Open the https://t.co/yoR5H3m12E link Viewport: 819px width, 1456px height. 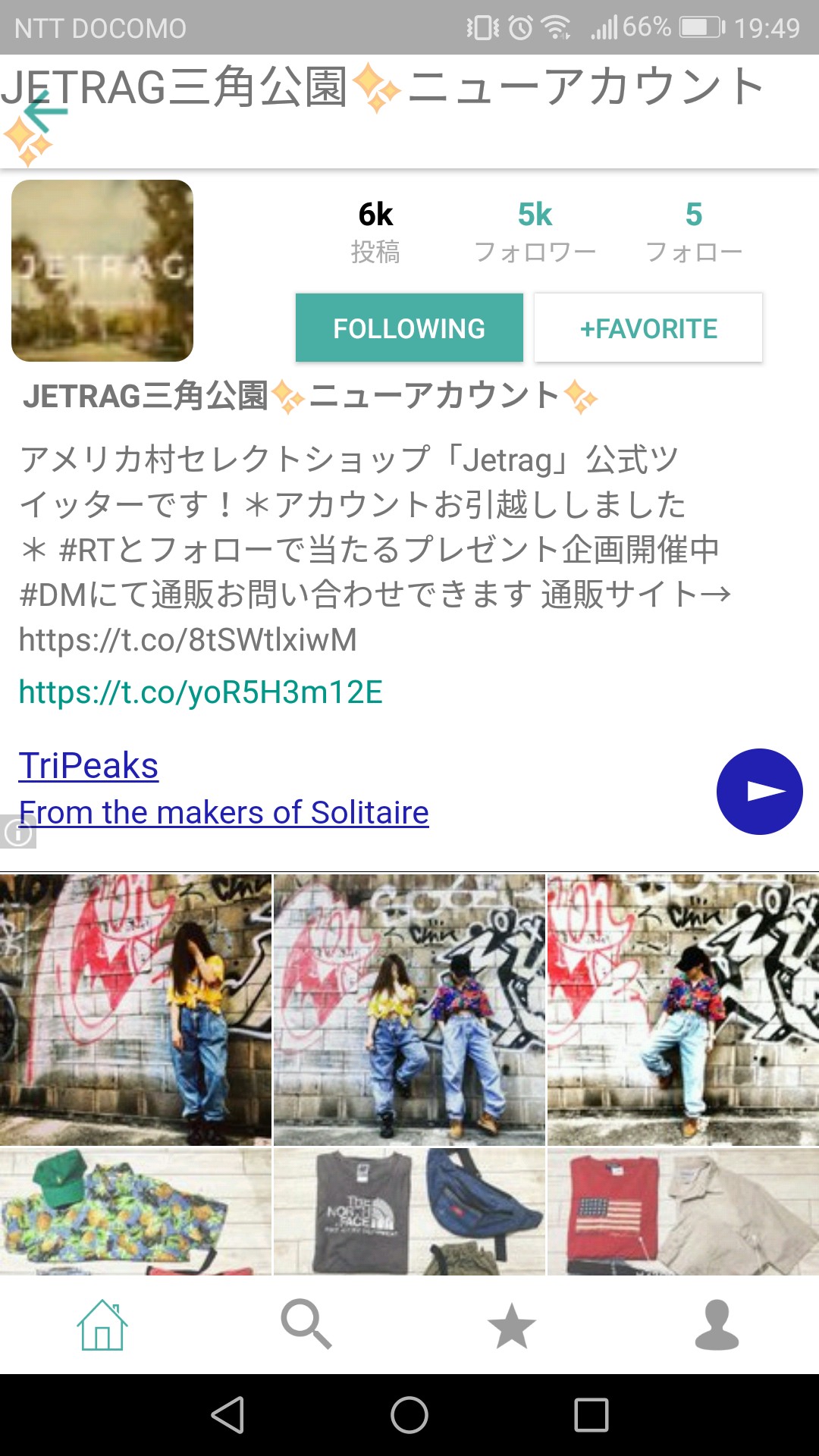[x=201, y=692]
